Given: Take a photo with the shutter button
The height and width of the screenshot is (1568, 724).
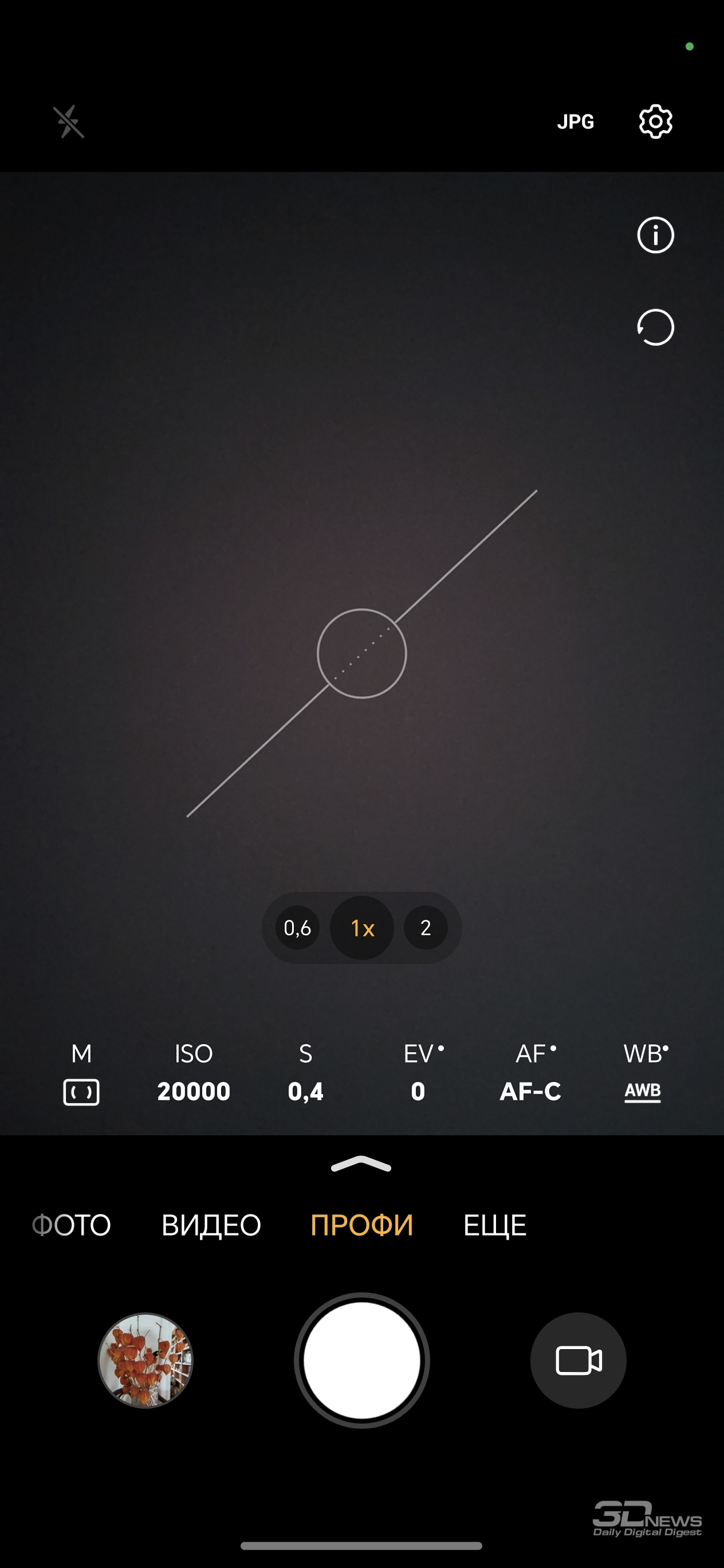Looking at the screenshot, I should [362, 1360].
